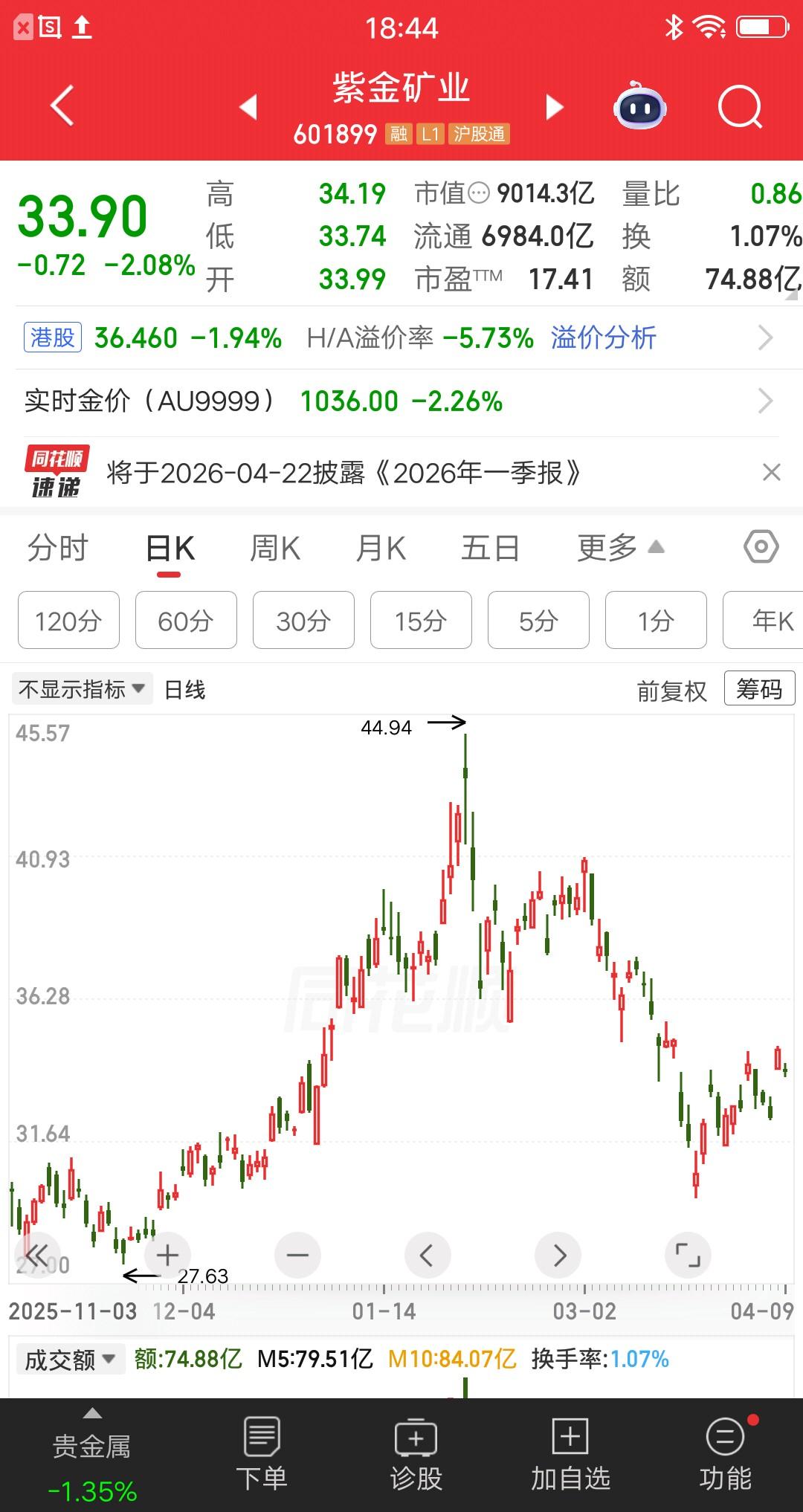Toggle 前复权 price adjustment mode
The image size is (803, 1512).
coord(671,689)
